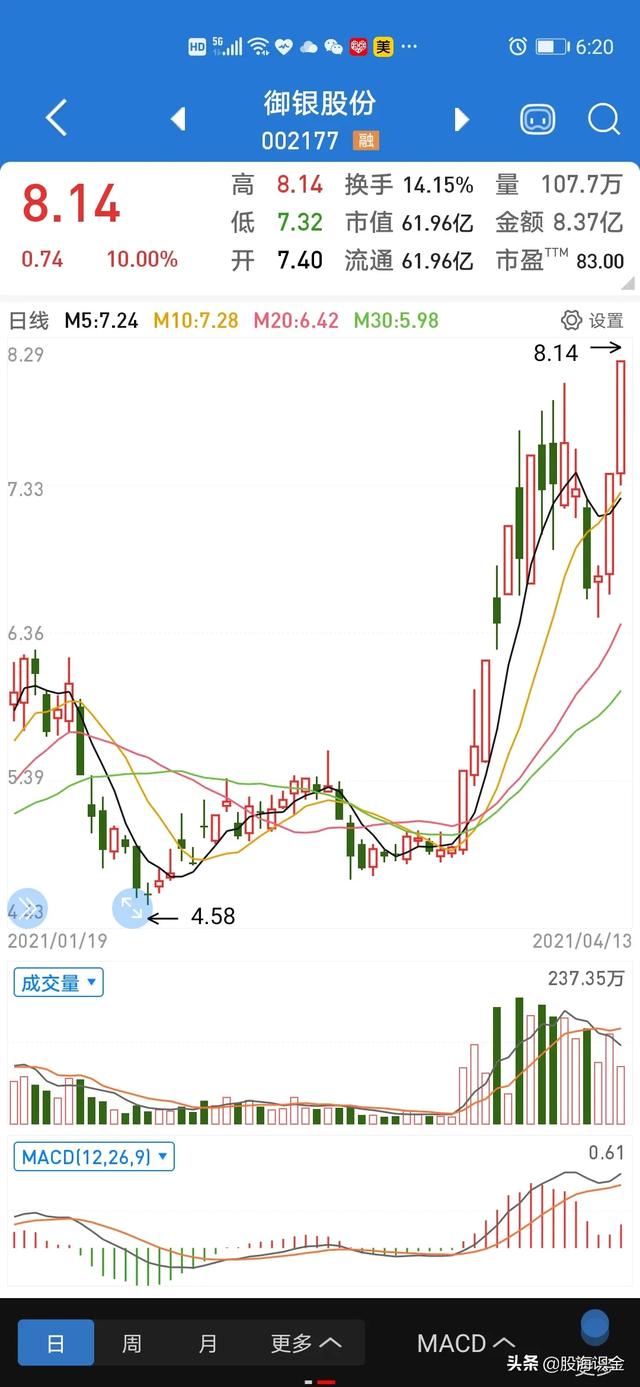Open the robot assistant icon
The image size is (640, 1387).
coord(537,120)
